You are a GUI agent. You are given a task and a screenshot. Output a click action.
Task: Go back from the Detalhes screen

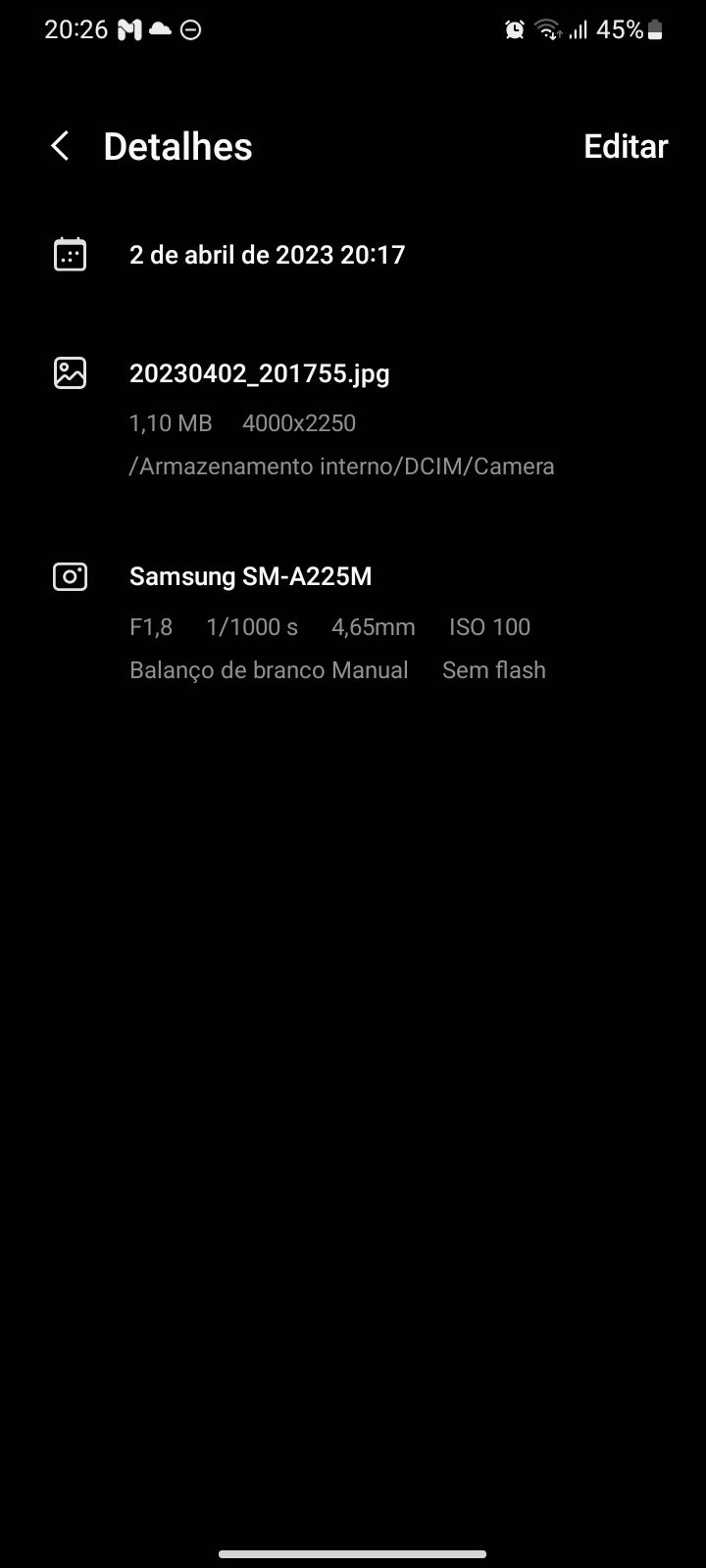pos(61,147)
